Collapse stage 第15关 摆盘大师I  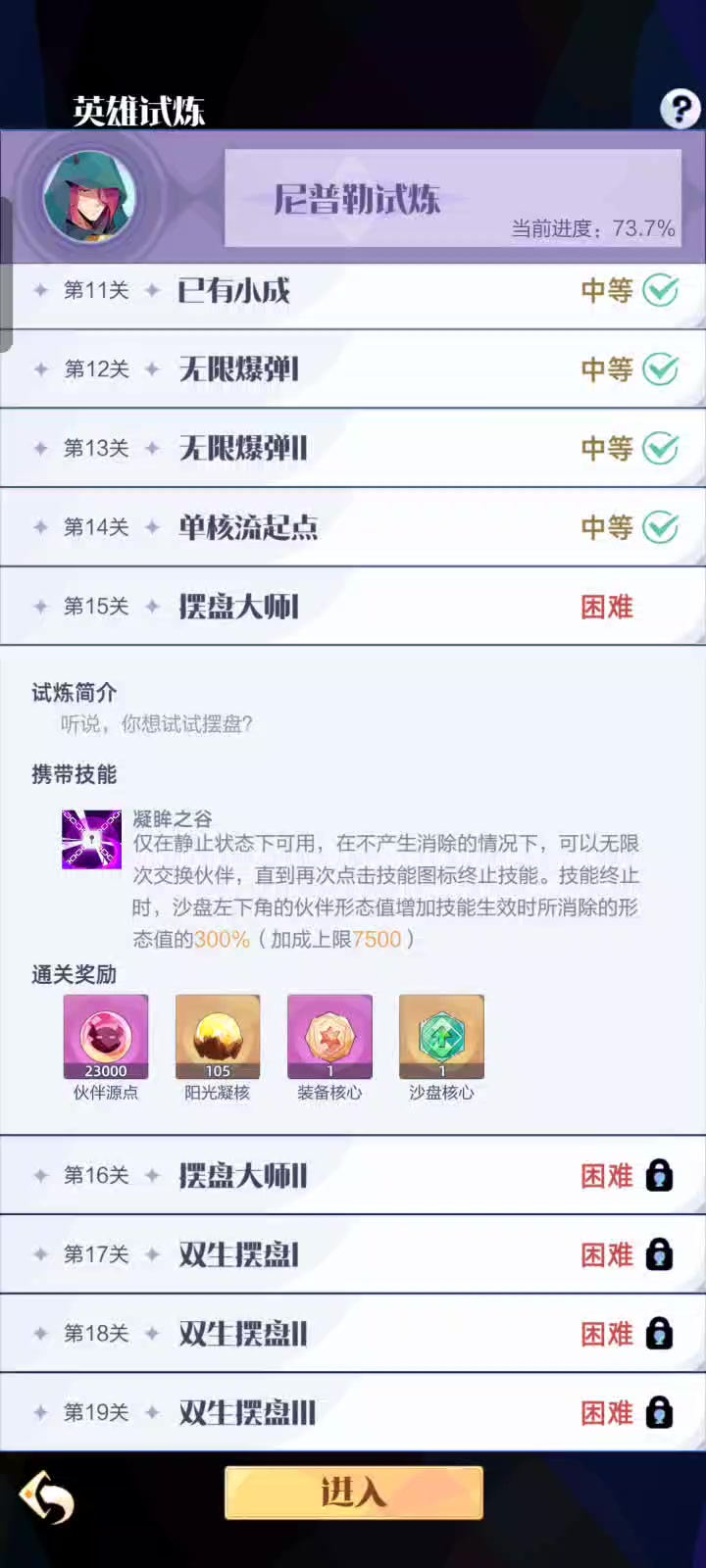tap(353, 607)
